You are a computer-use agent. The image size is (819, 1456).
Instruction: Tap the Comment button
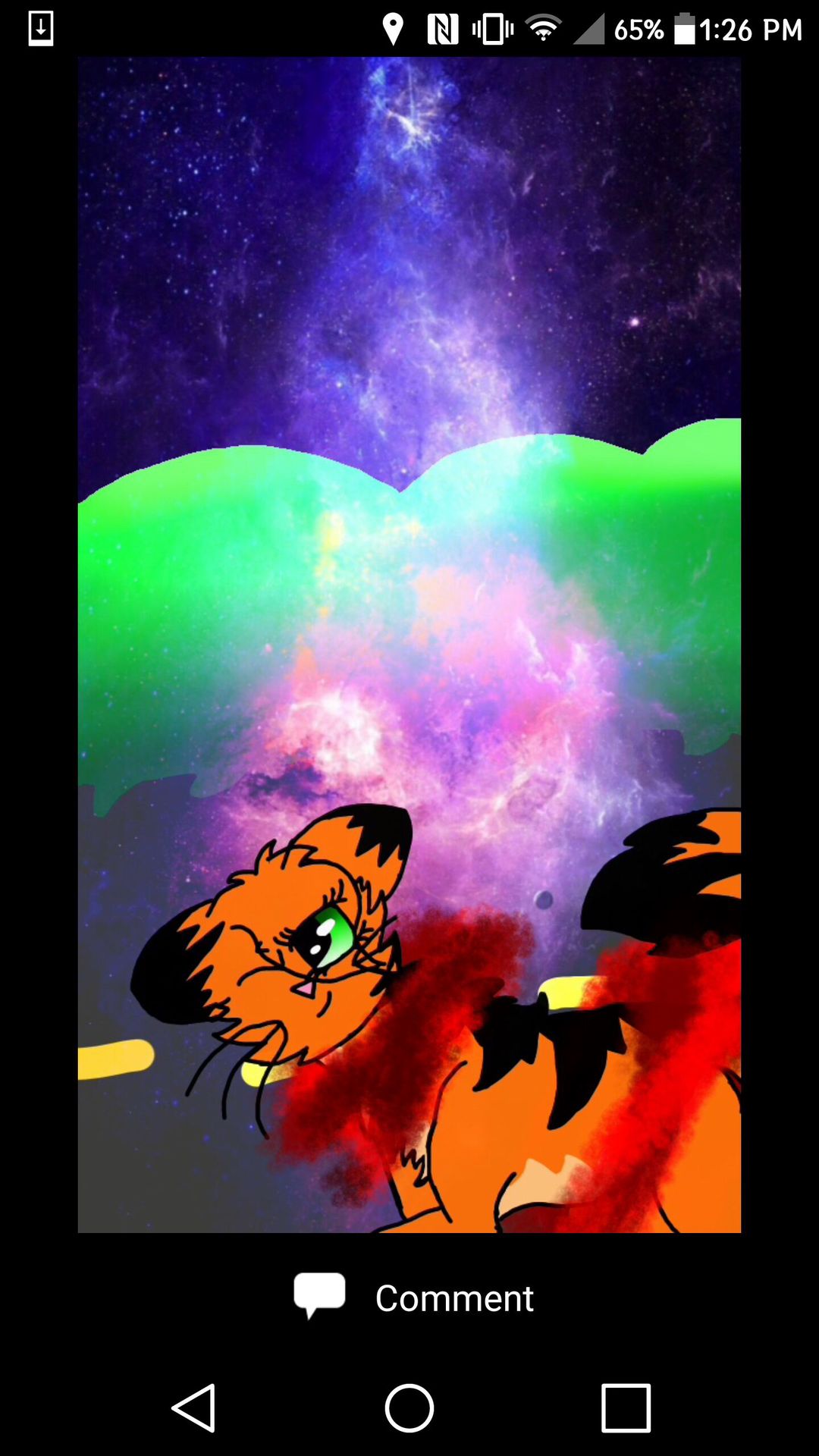(x=414, y=1298)
